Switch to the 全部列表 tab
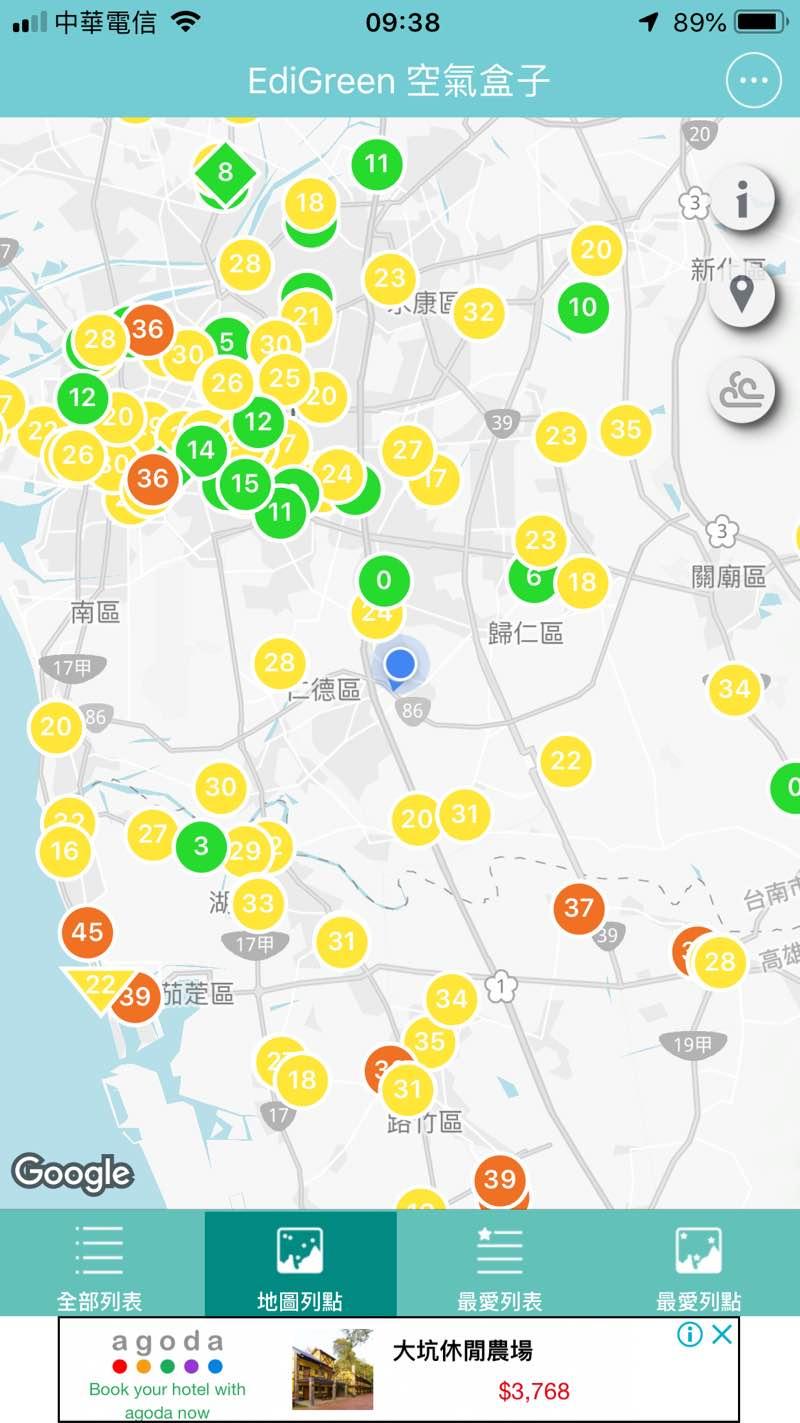 click(x=100, y=1264)
